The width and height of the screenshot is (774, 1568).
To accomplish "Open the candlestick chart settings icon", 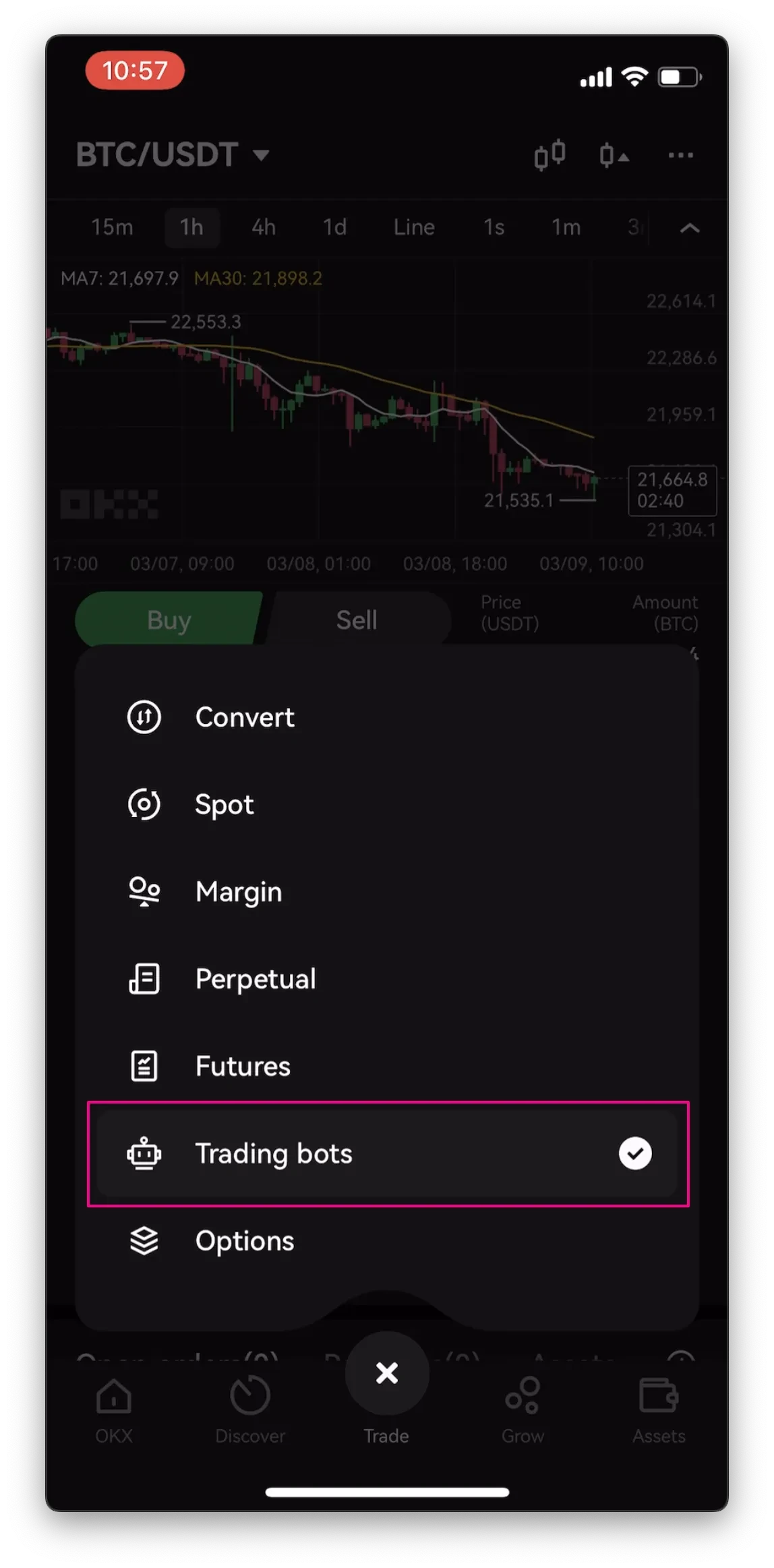I will point(549,155).
